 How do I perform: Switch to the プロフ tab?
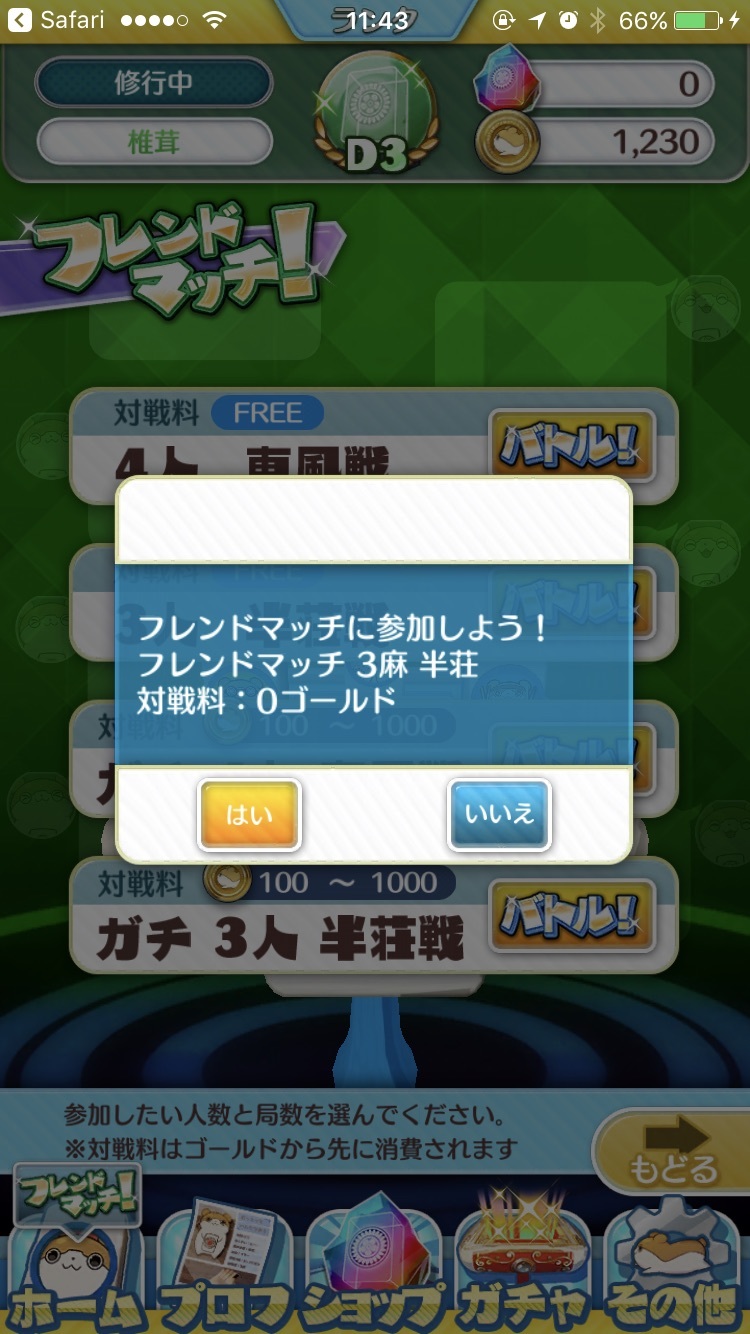pyautogui.click(x=223, y=1270)
